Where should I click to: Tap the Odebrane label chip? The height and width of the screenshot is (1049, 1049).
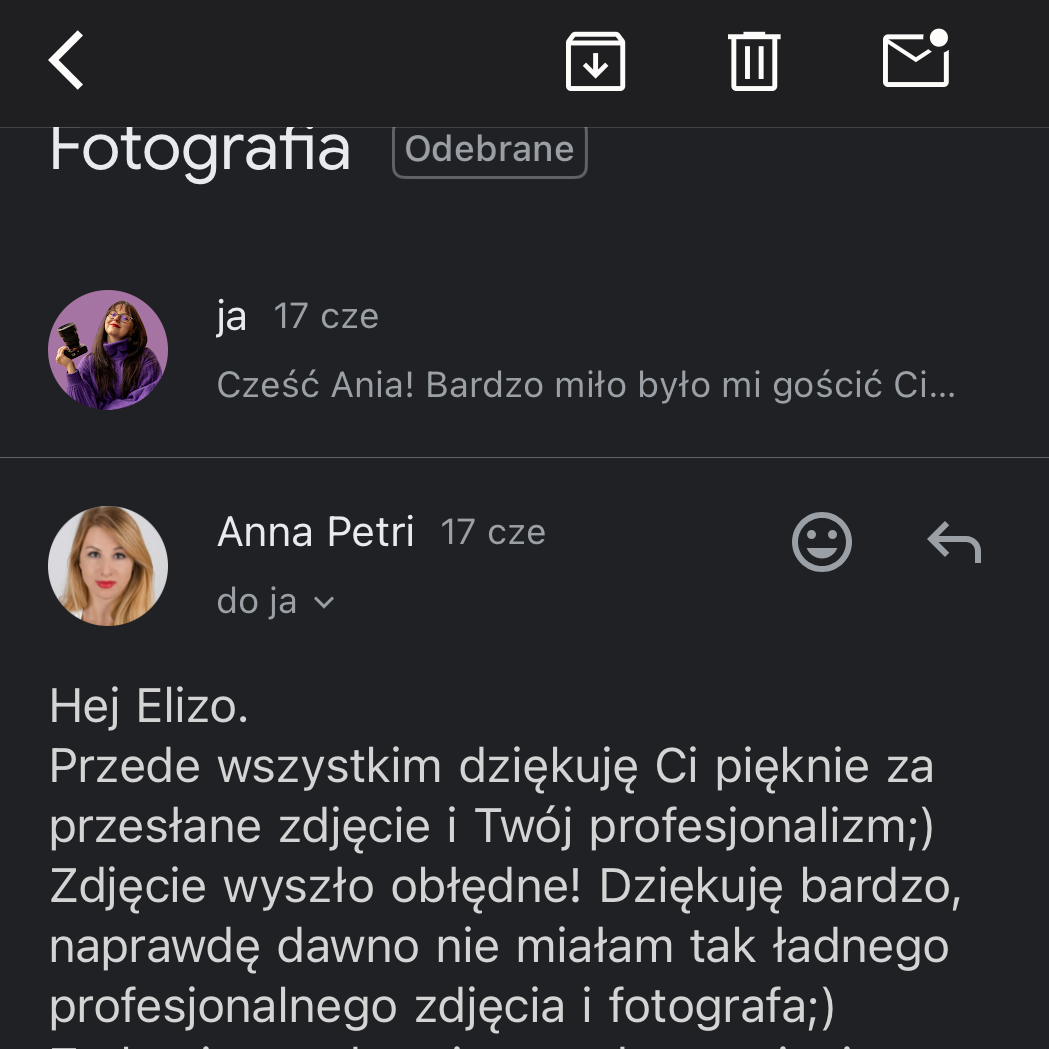489,150
